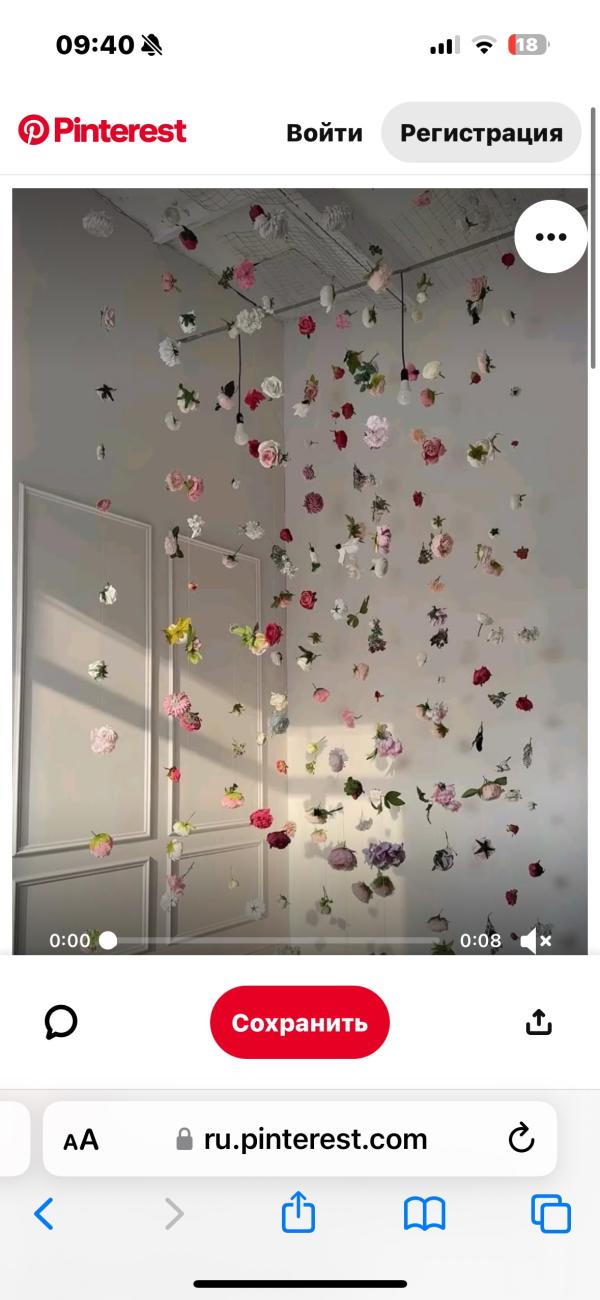Unmute the video sound

[536, 940]
